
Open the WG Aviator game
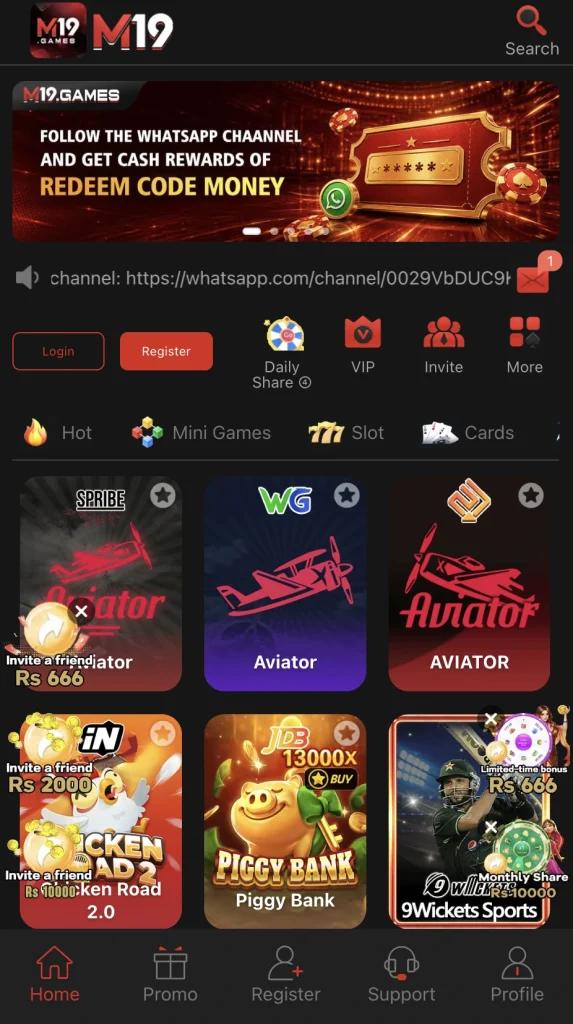(285, 583)
